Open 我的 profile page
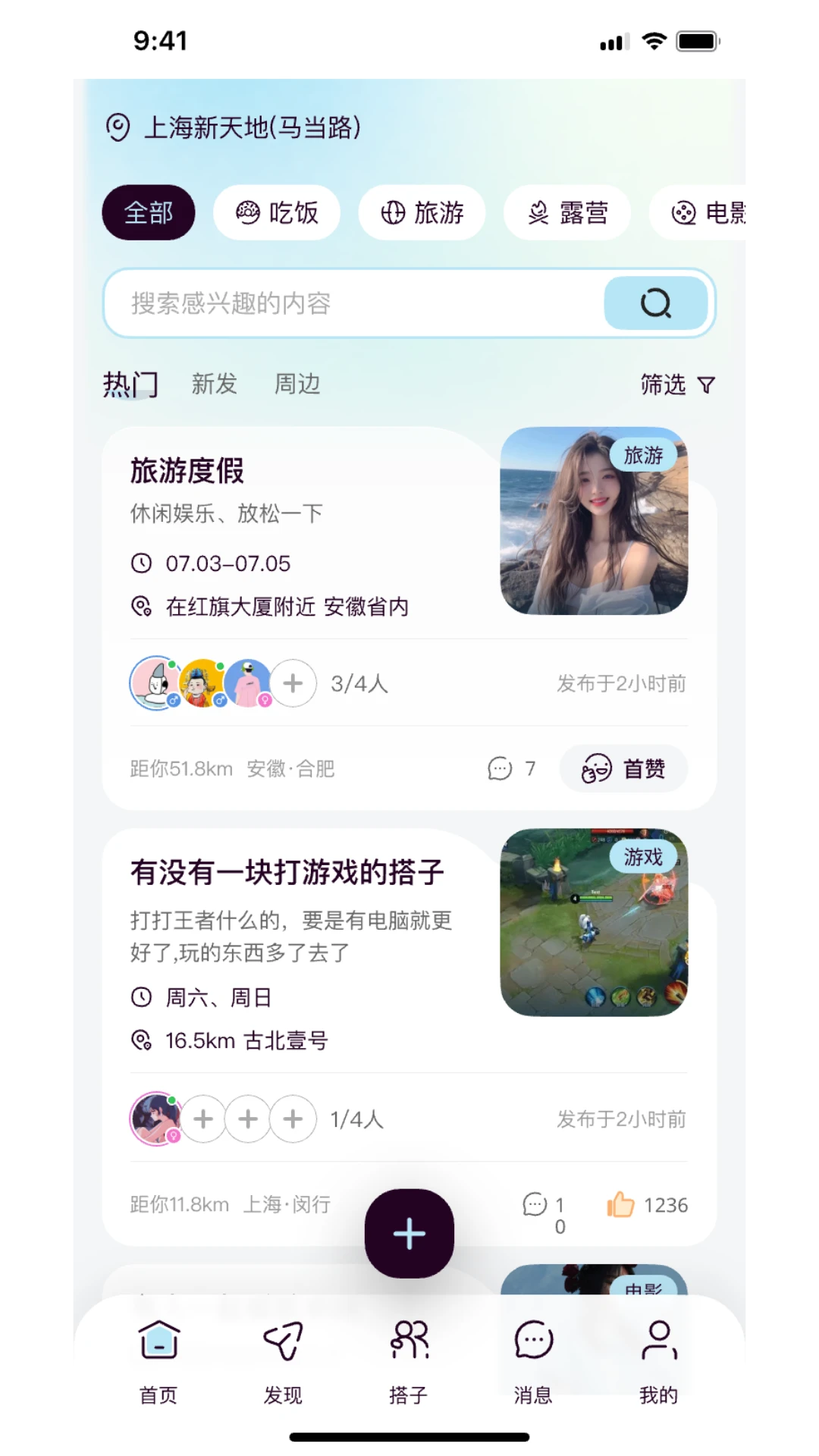The image size is (819, 1456). [x=657, y=1357]
